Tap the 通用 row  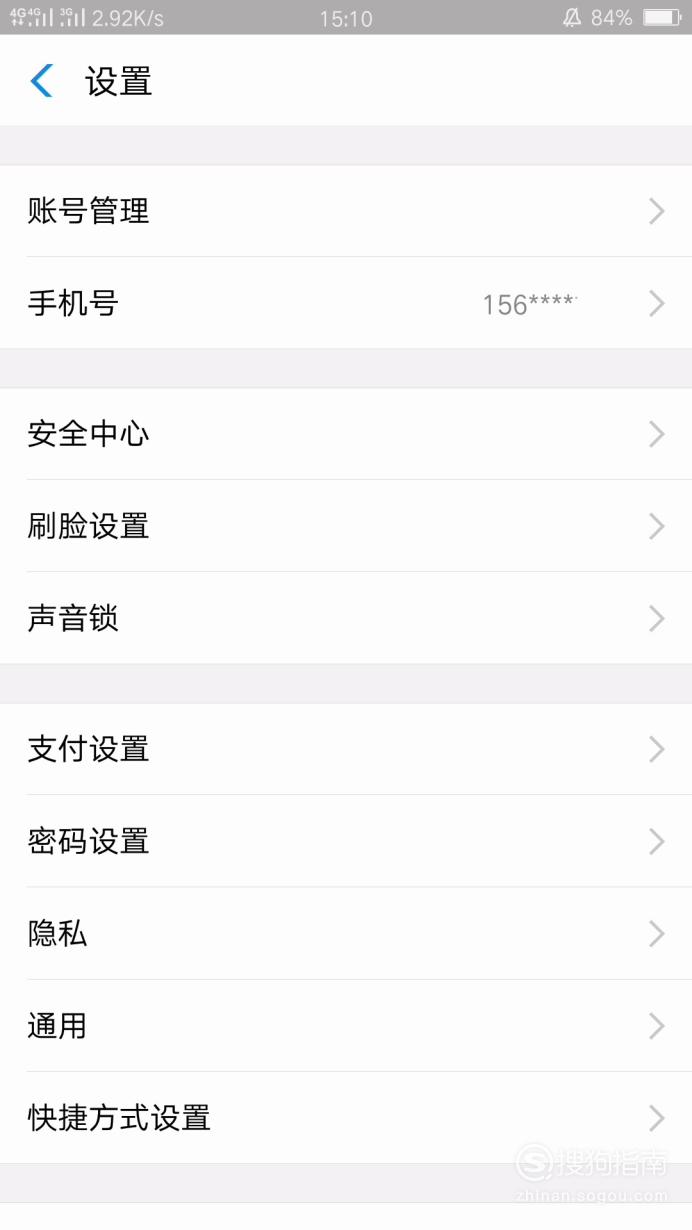346,1025
